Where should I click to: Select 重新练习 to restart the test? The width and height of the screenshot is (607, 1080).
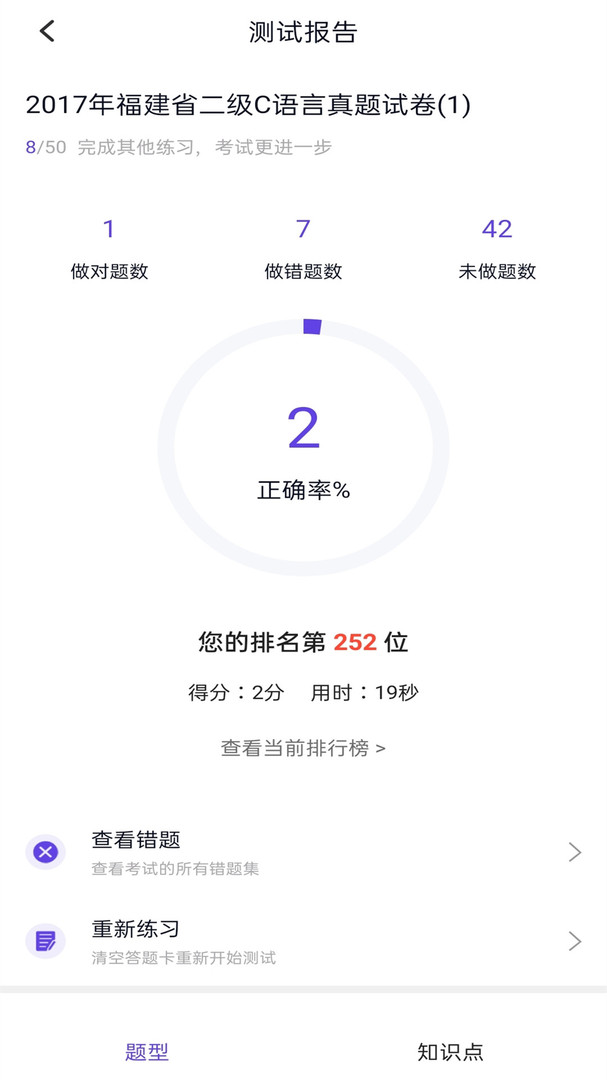[303, 941]
